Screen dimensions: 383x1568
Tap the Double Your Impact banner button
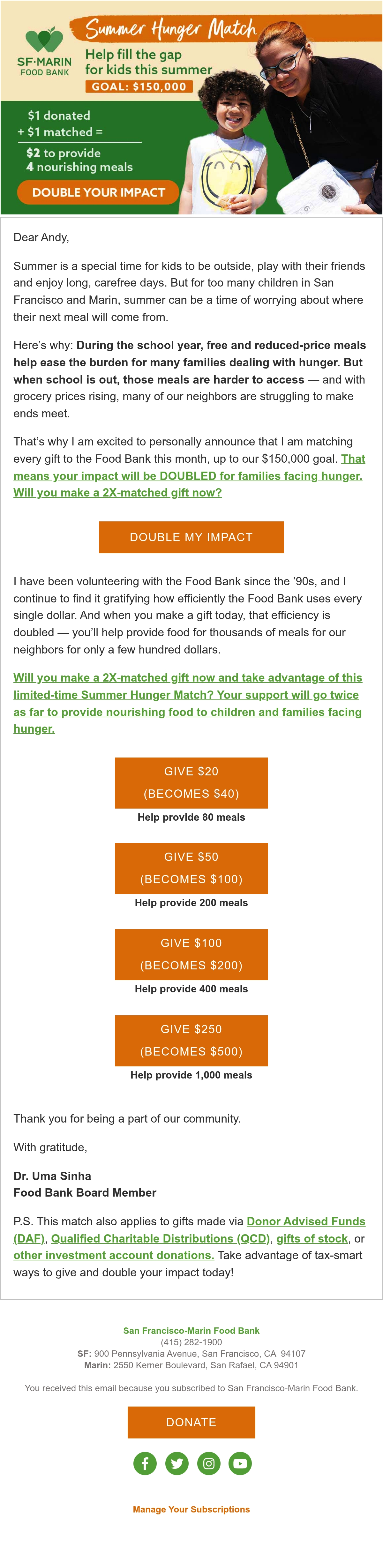(x=98, y=192)
